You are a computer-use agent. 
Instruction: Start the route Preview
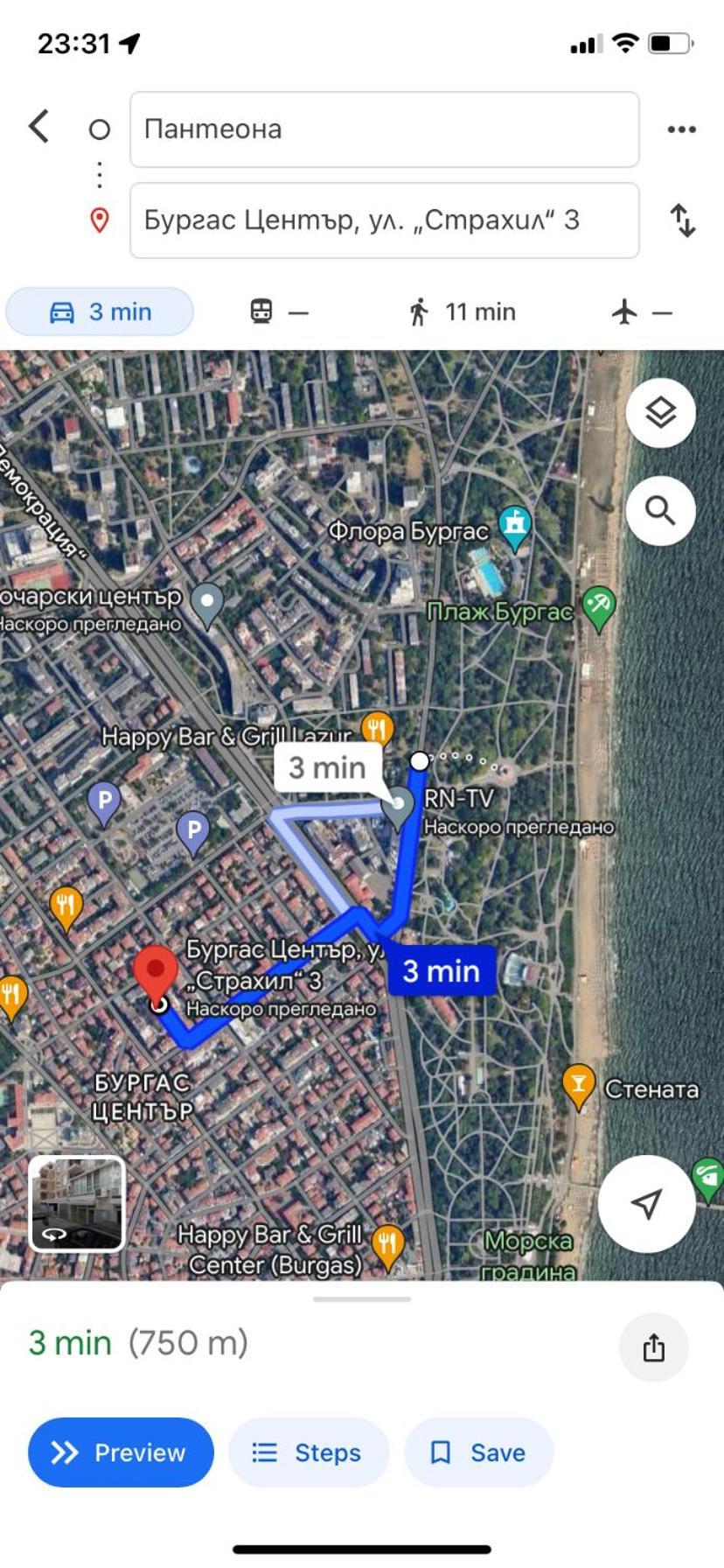pos(121,1452)
